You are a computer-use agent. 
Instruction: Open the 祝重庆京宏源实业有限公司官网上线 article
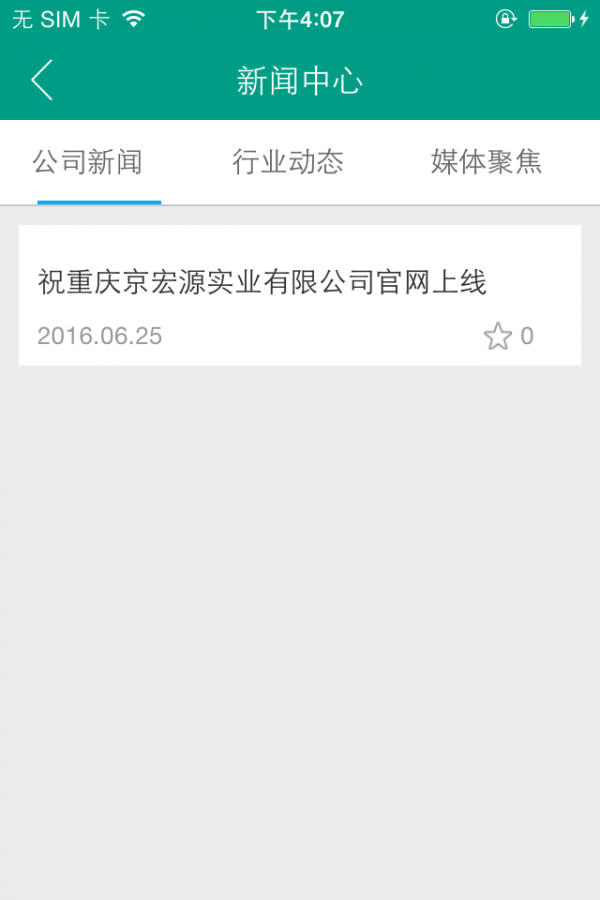(x=262, y=283)
